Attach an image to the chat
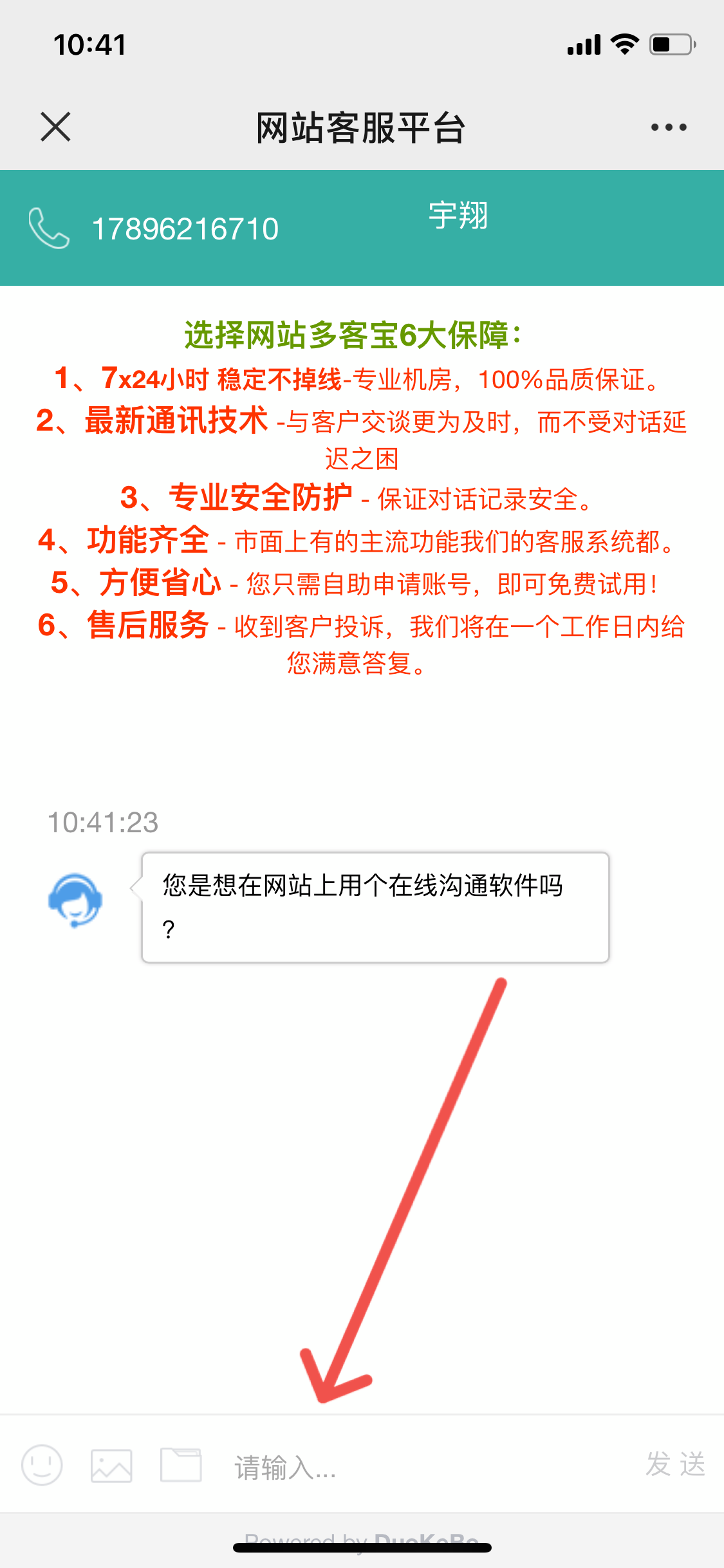This screenshot has width=724, height=1568. (111, 1466)
